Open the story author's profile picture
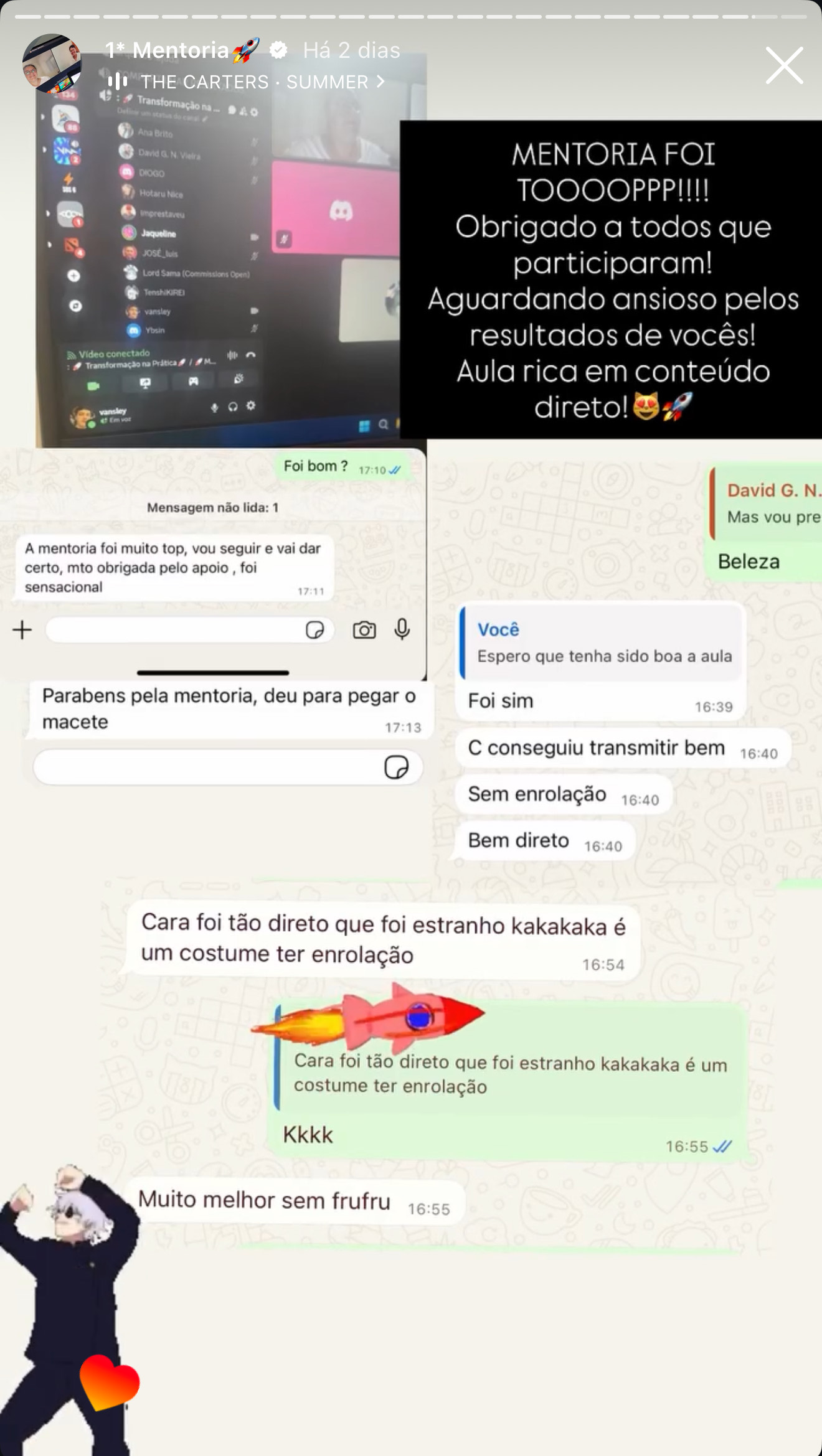The width and height of the screenshot is (822, 1456). [52, 64]
